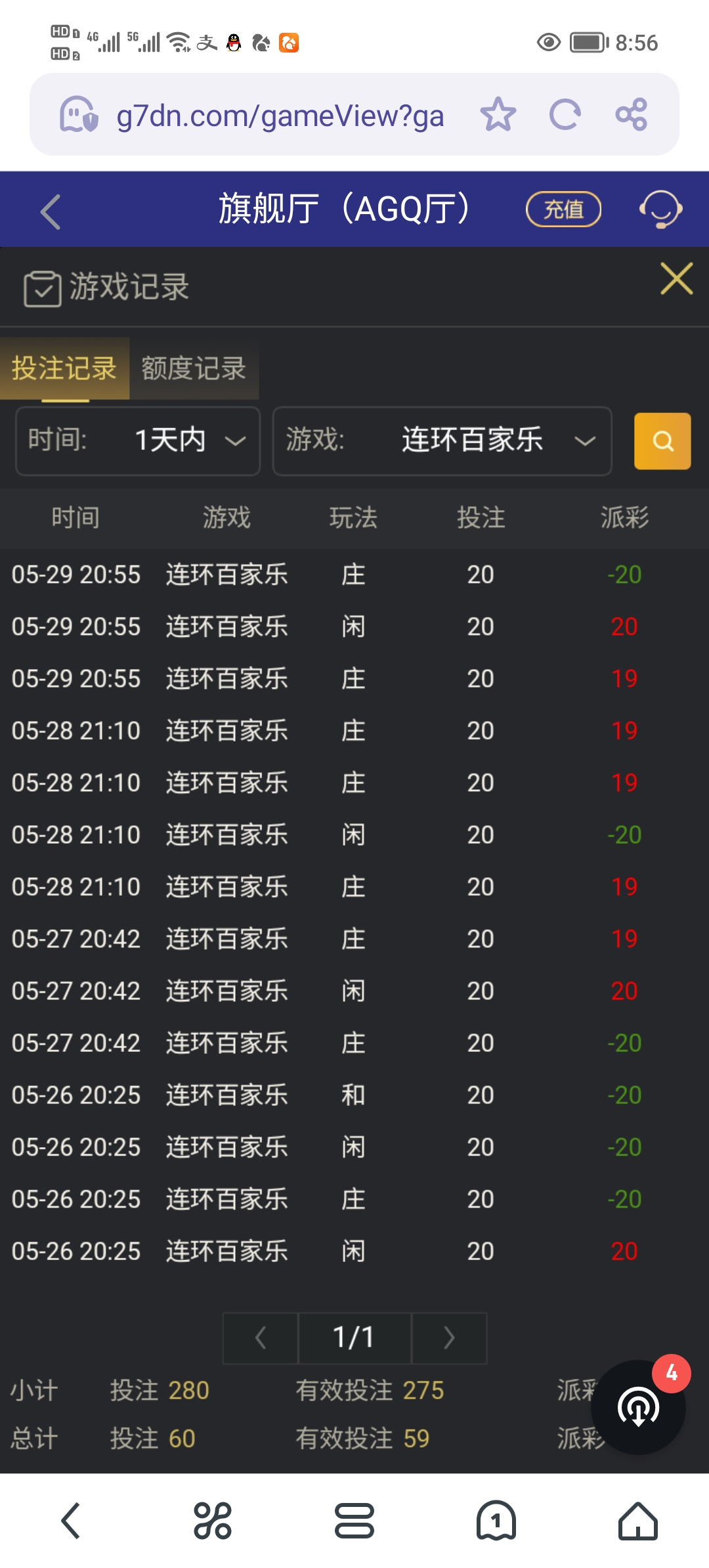Go to the previous records page
This screenshot has width=709, height=1568.
pos(261,1338)
